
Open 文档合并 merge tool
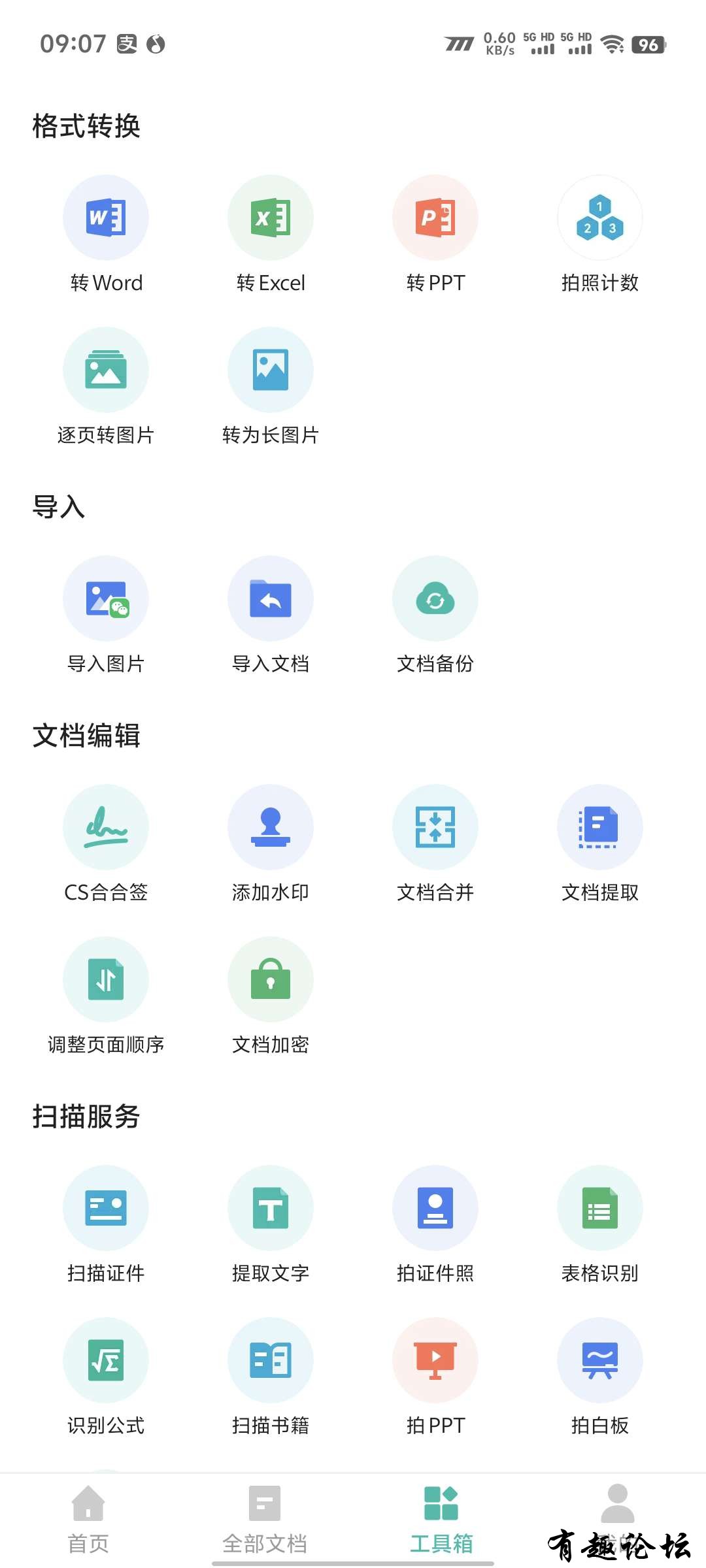point(435,828)
